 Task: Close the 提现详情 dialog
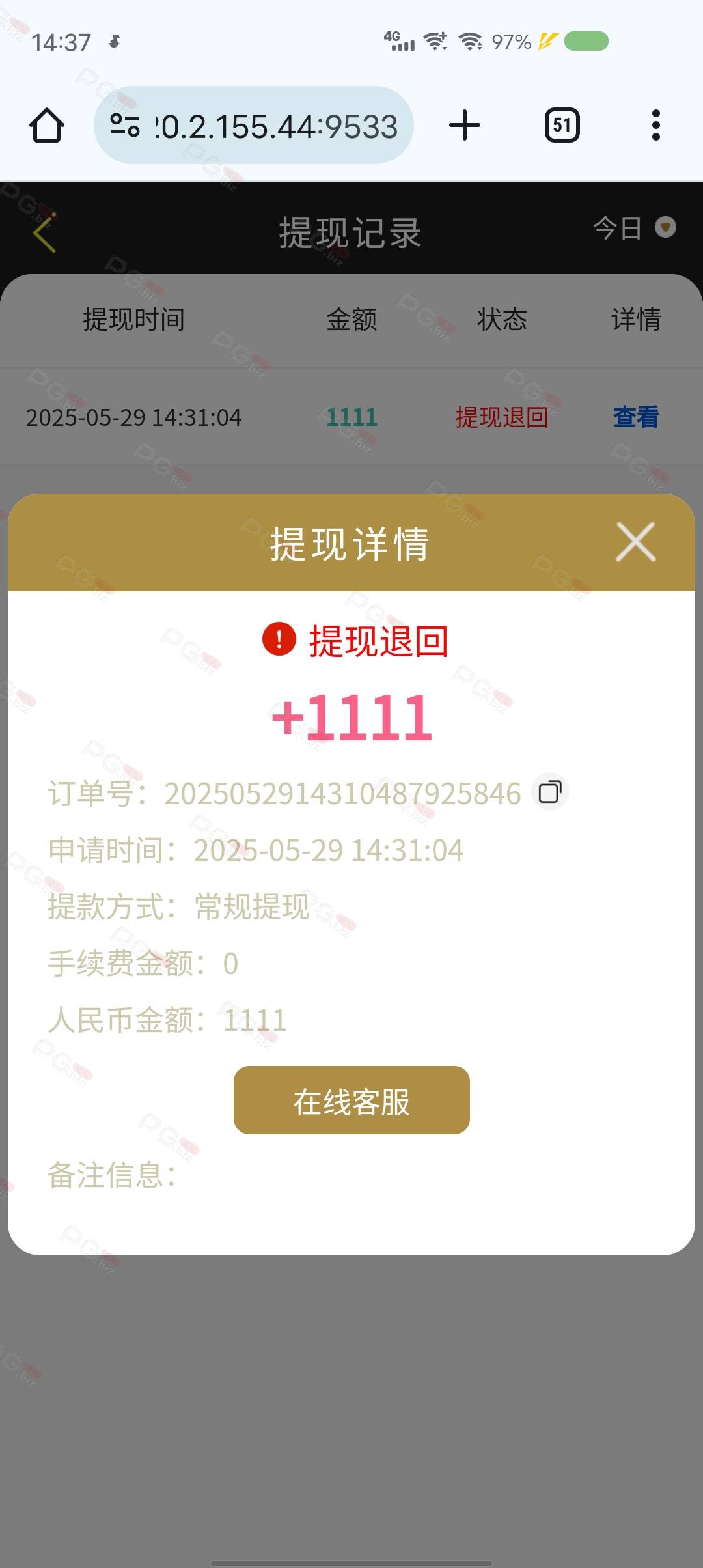point(635,542)
